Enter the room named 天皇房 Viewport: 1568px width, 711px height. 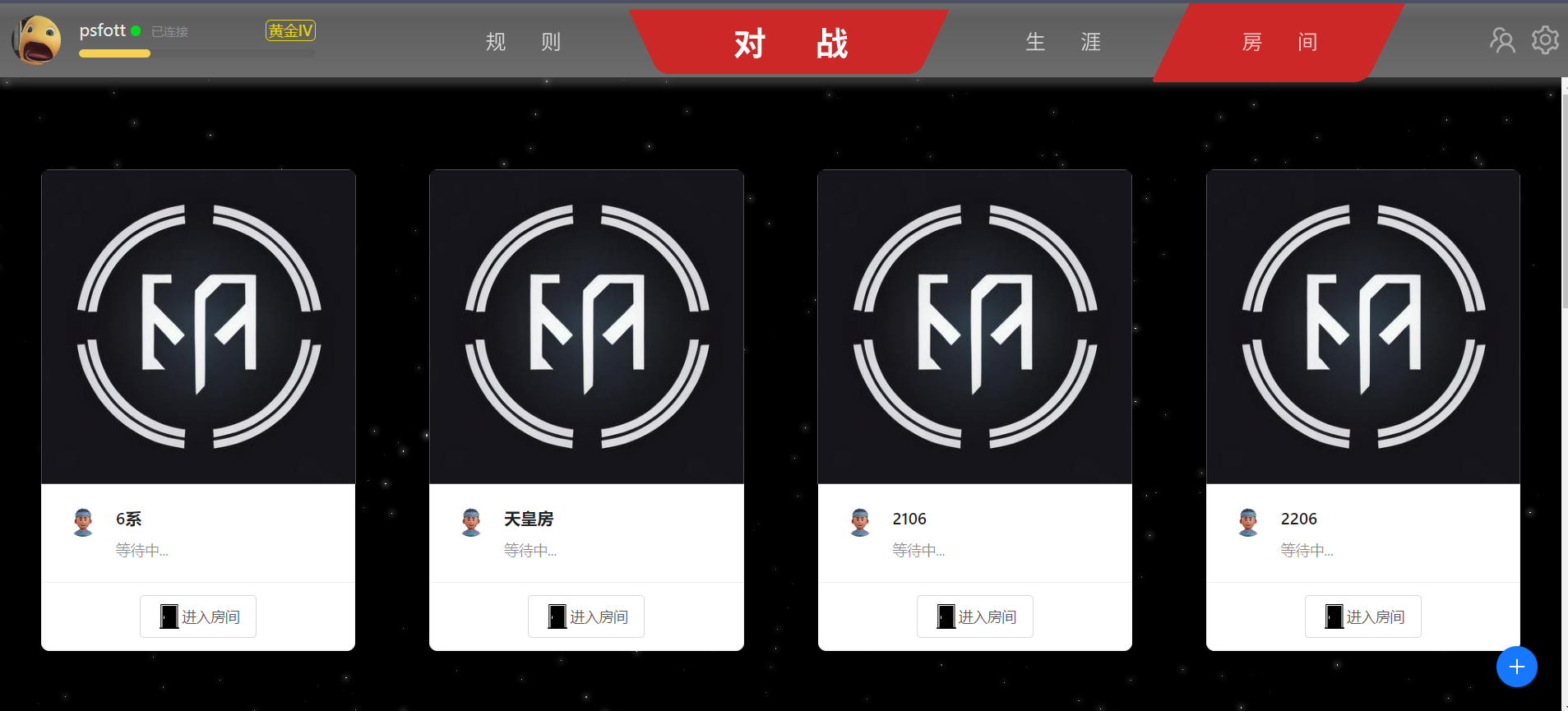click(586, 616)
